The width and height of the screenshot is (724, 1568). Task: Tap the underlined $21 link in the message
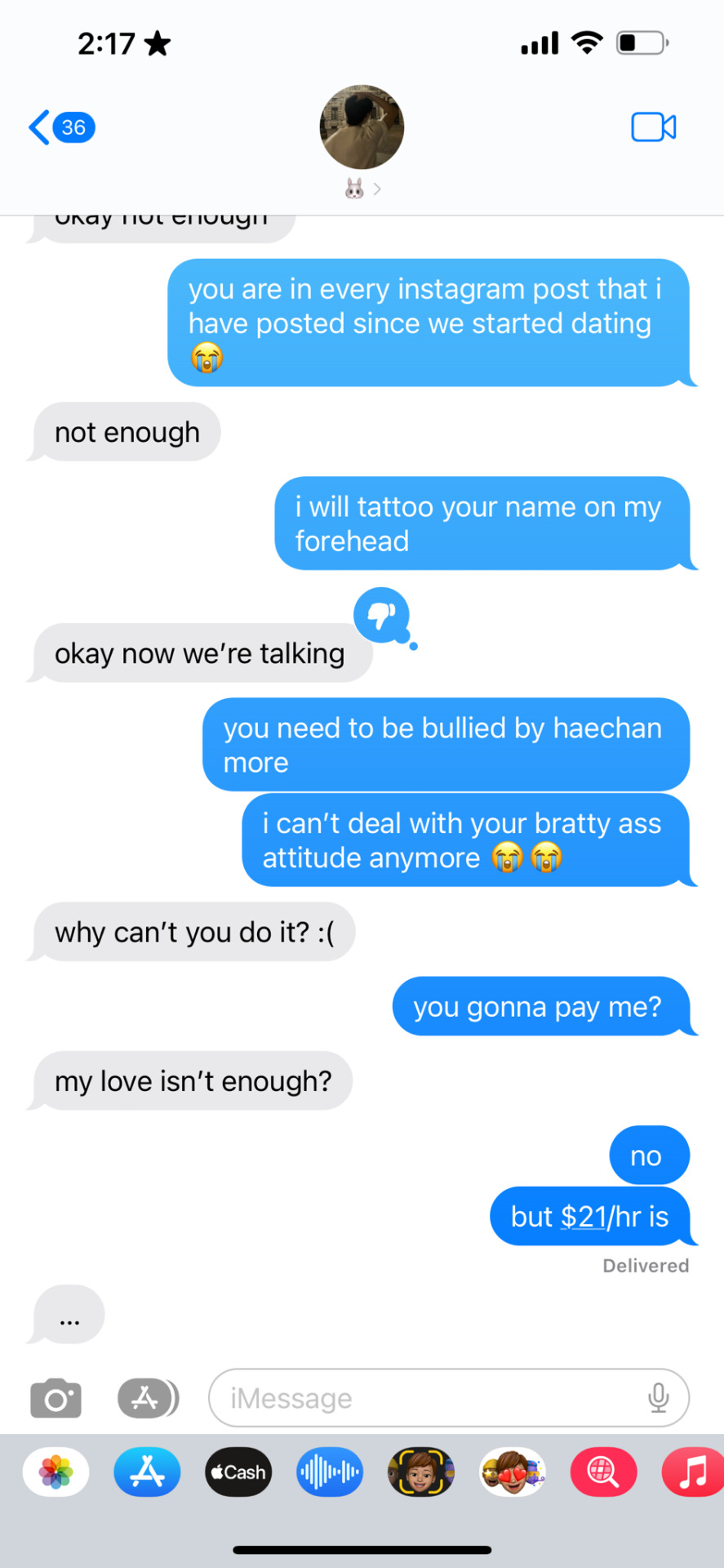584,1217
